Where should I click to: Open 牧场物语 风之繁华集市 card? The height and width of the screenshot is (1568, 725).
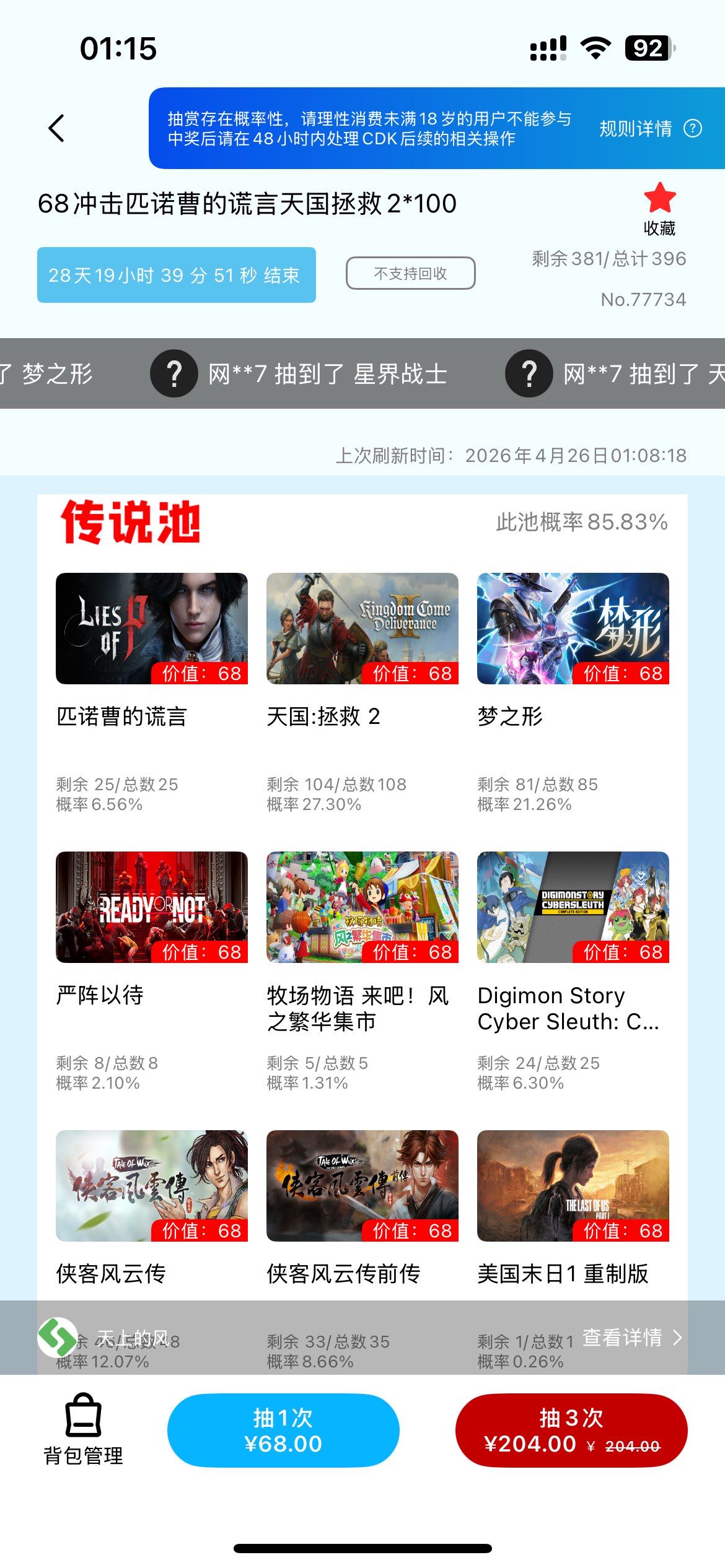click(362, 907)
